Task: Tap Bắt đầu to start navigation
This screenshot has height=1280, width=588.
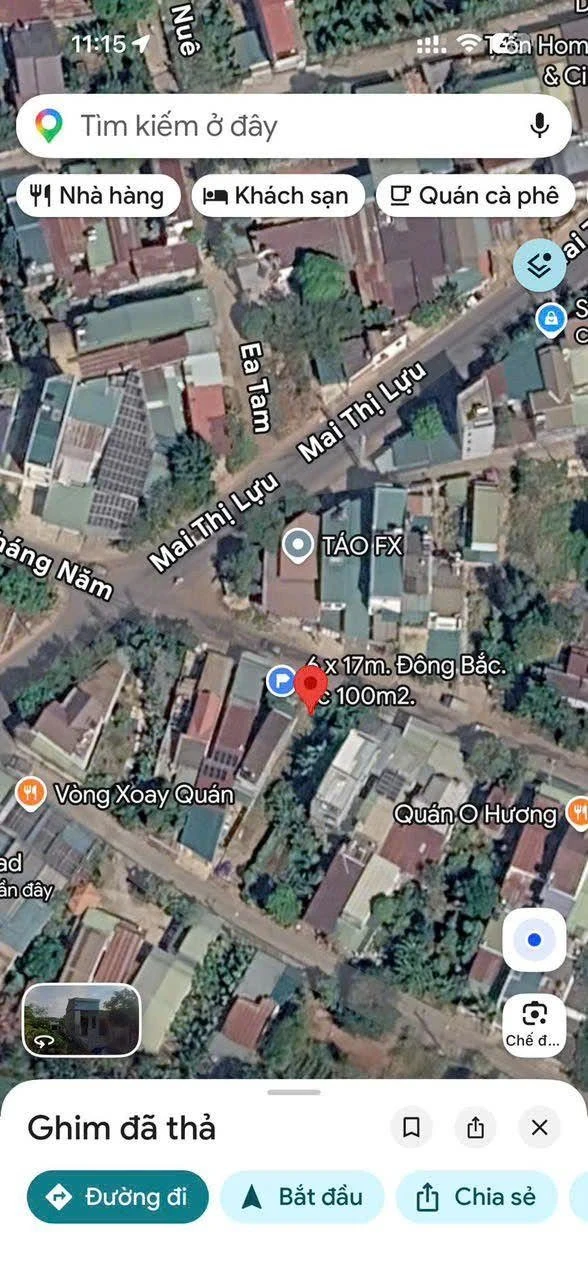Action: (302, 1197)
